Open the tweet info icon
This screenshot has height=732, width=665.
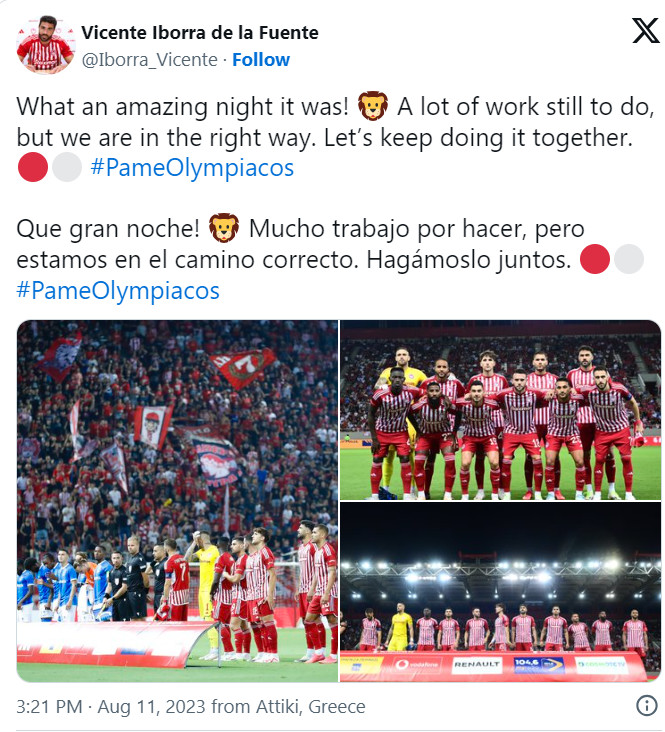point(646,706)
